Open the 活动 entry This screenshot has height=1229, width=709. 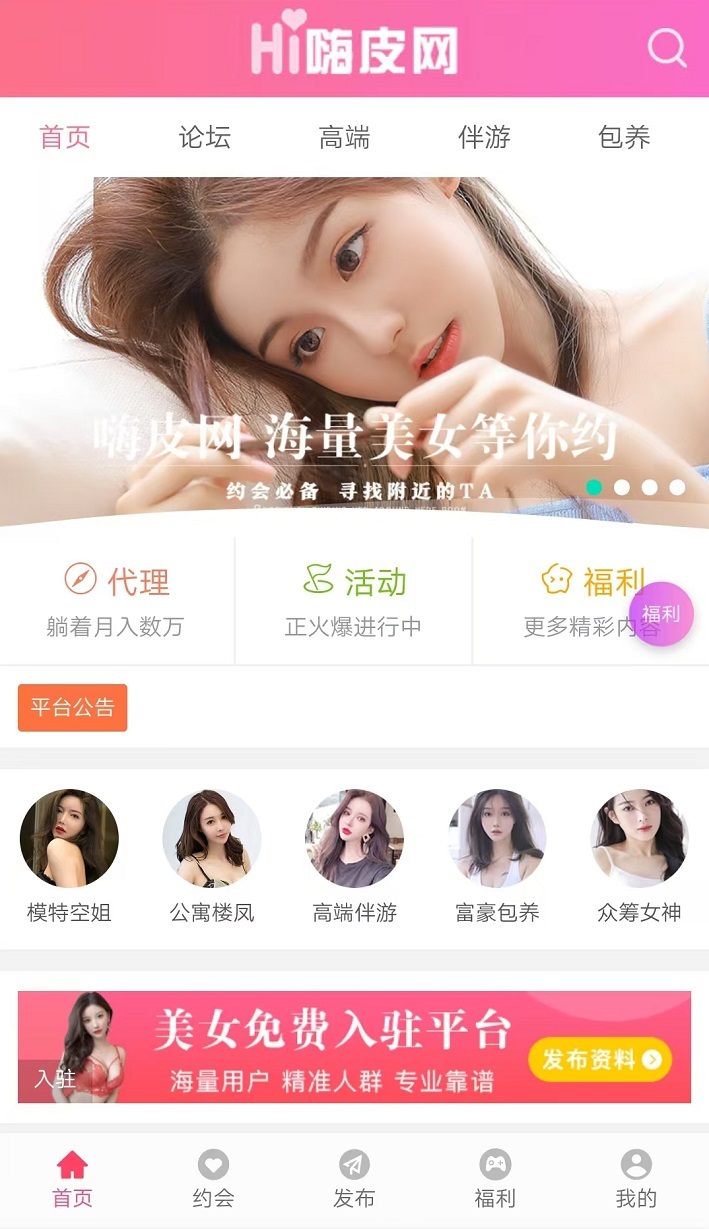click(x=354, y=600)
